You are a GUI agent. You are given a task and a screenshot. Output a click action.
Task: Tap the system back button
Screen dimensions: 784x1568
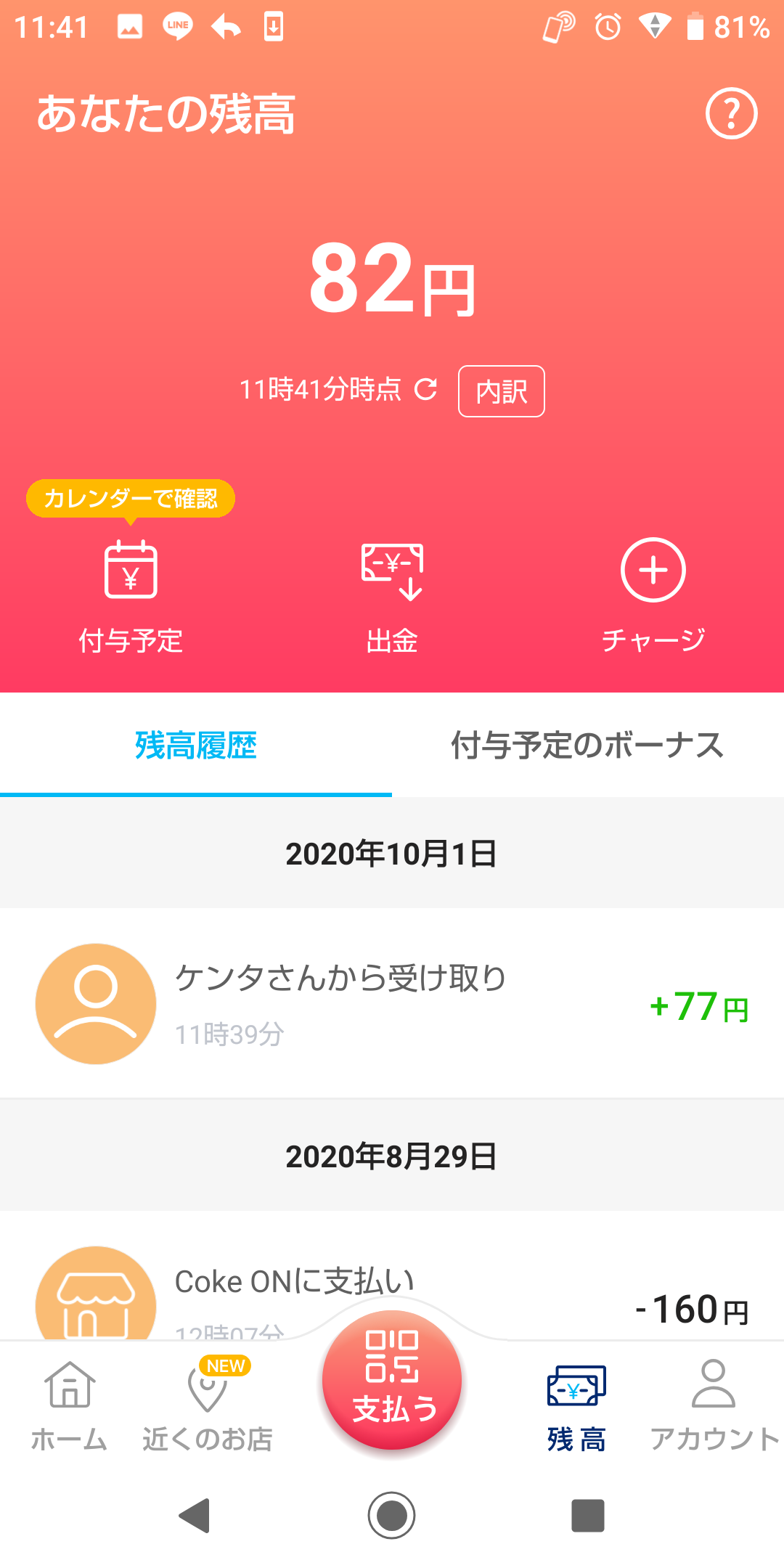tap(195, 1516)
